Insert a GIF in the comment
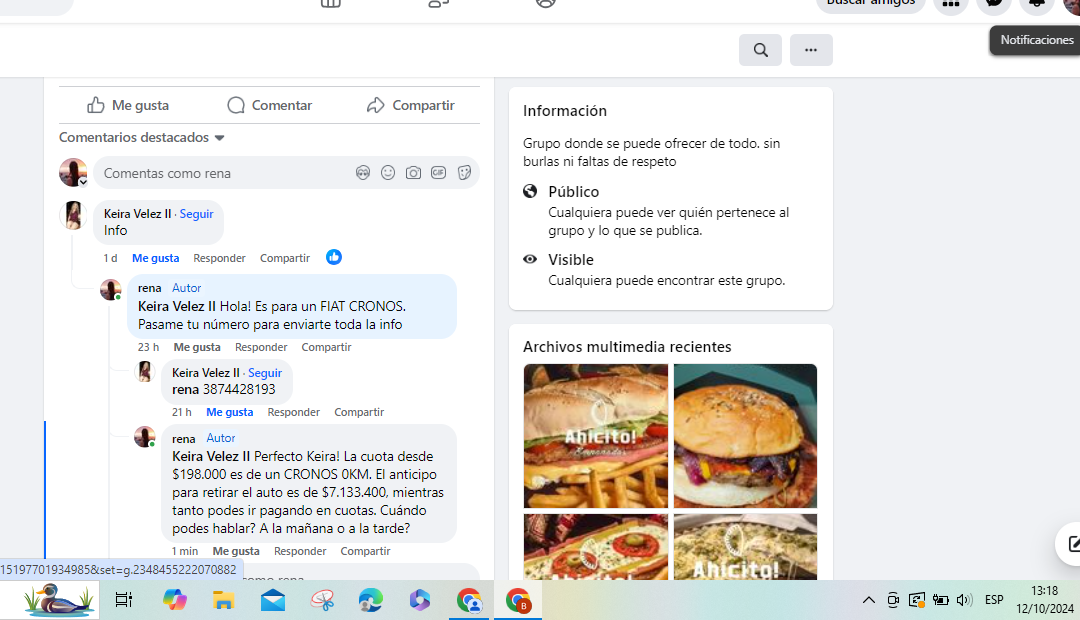Image resolution: width=1080 pixels, height=620 pixels. [438, 173]
